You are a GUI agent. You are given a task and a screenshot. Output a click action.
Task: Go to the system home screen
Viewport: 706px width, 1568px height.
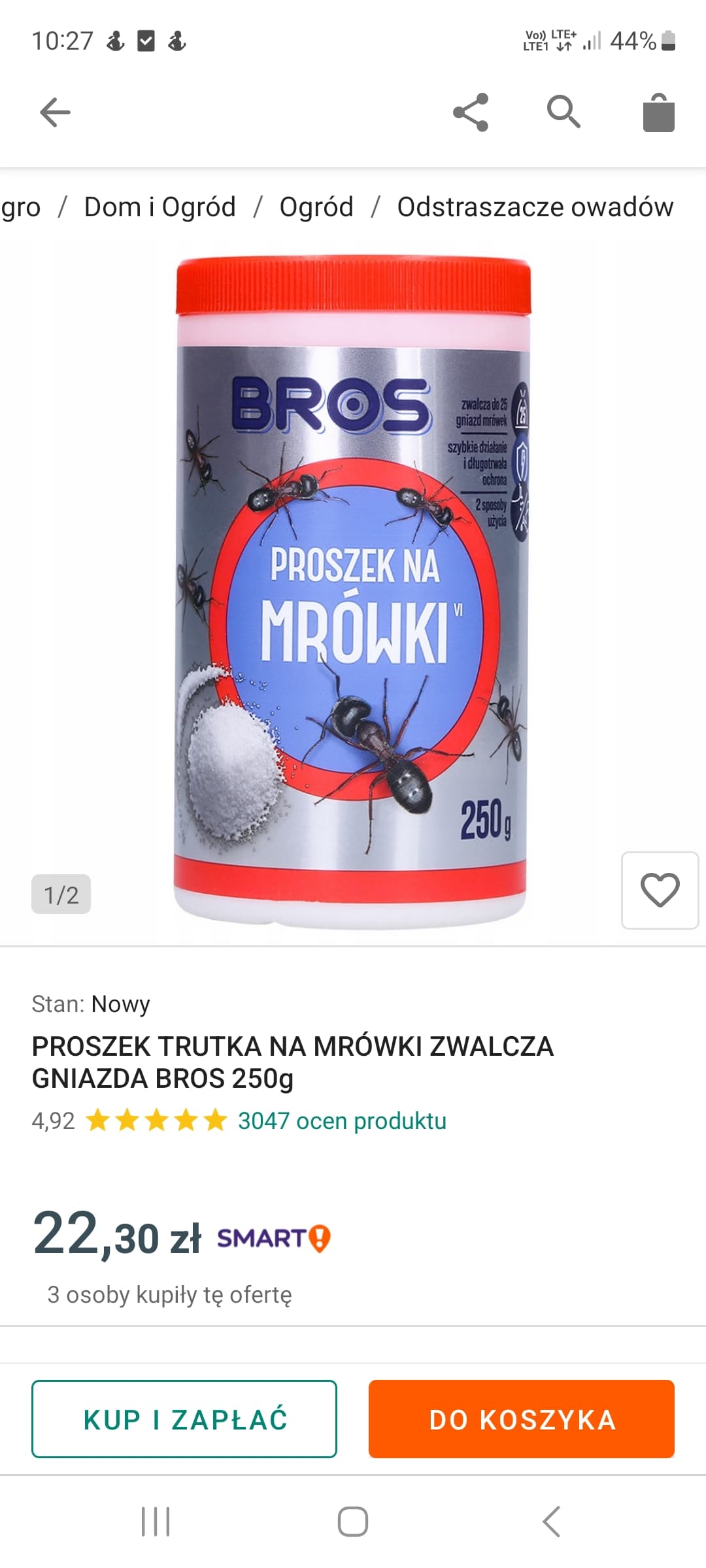click(x=353, y=1522)
